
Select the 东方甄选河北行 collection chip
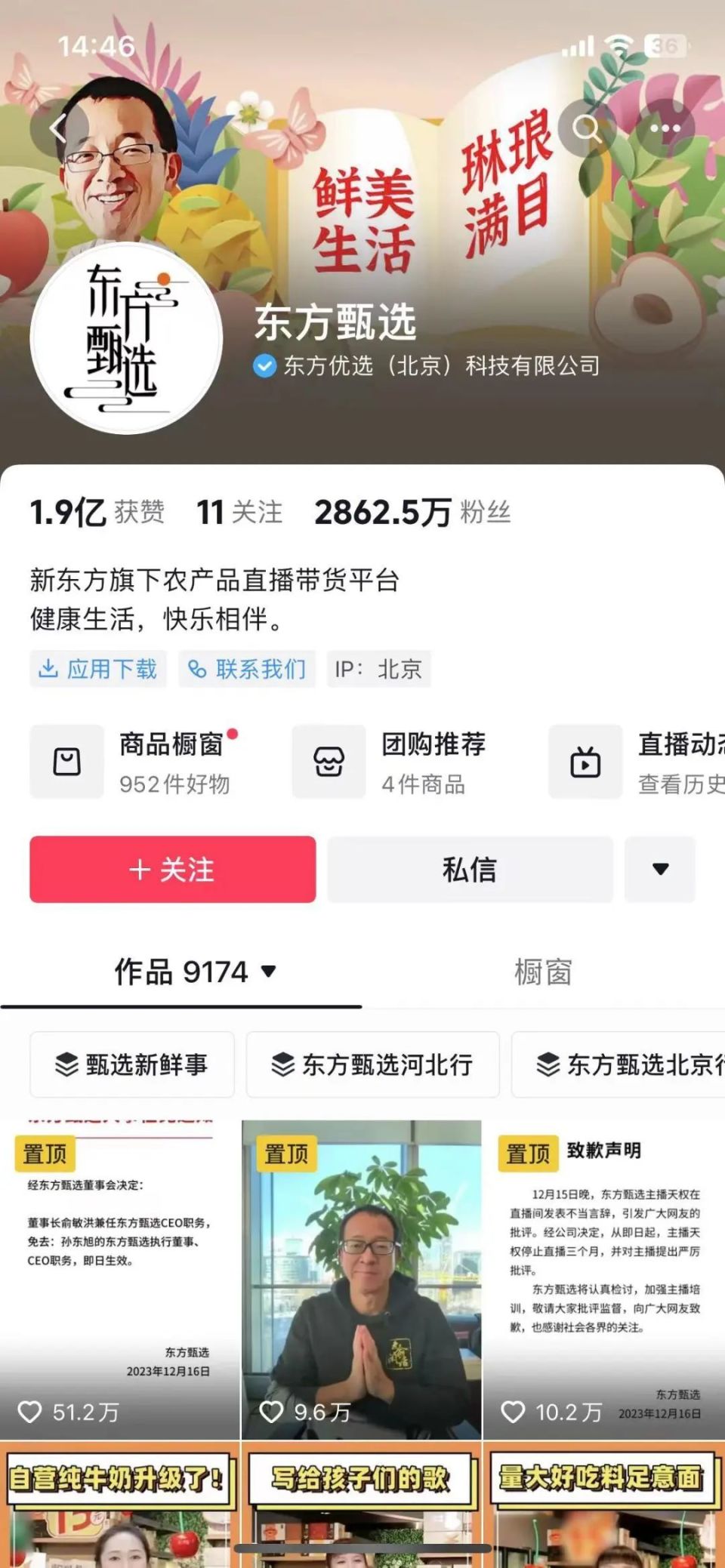click(373, 1064)
